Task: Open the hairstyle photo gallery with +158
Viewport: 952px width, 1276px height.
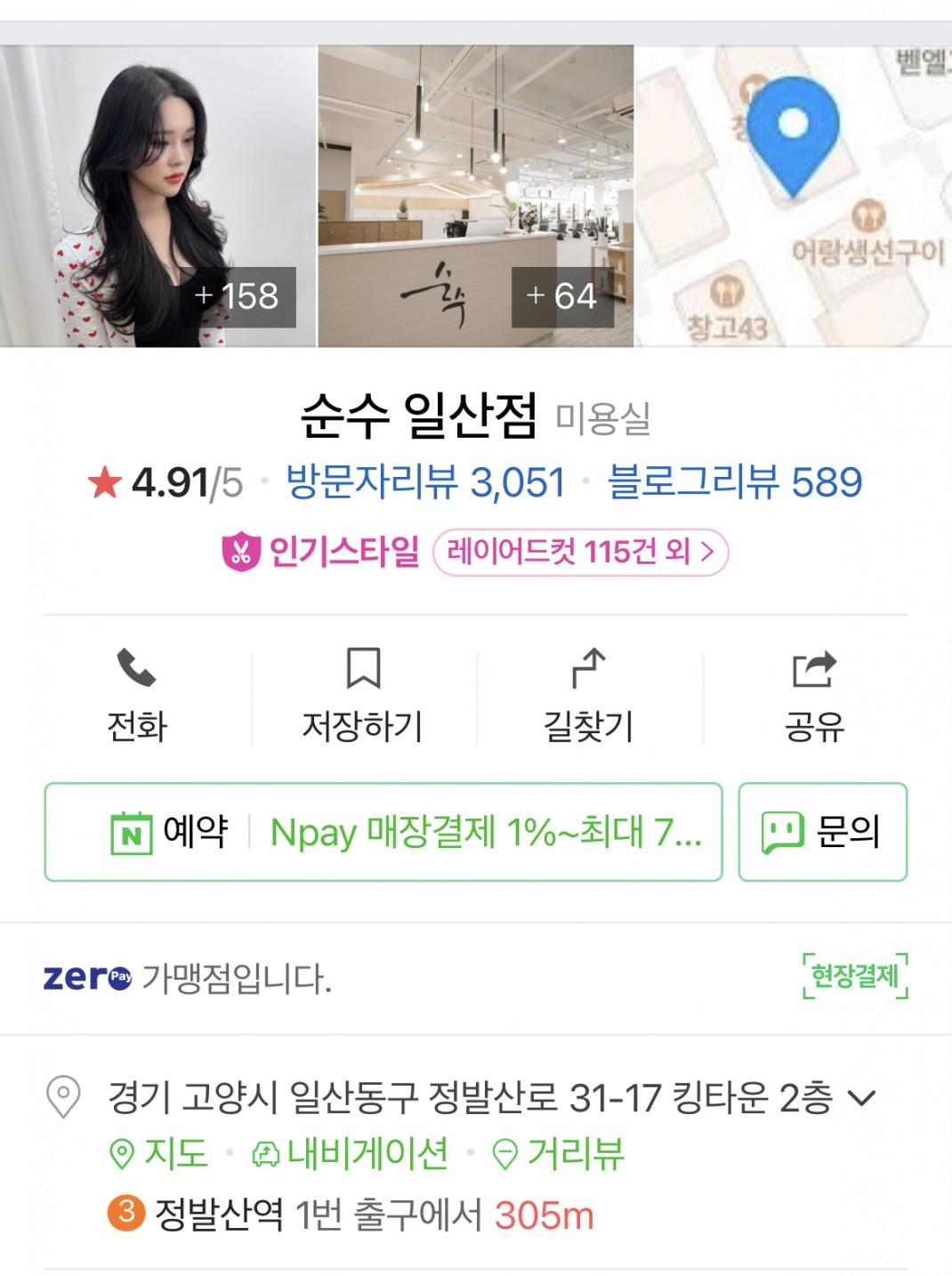Action: pos(157,196)
